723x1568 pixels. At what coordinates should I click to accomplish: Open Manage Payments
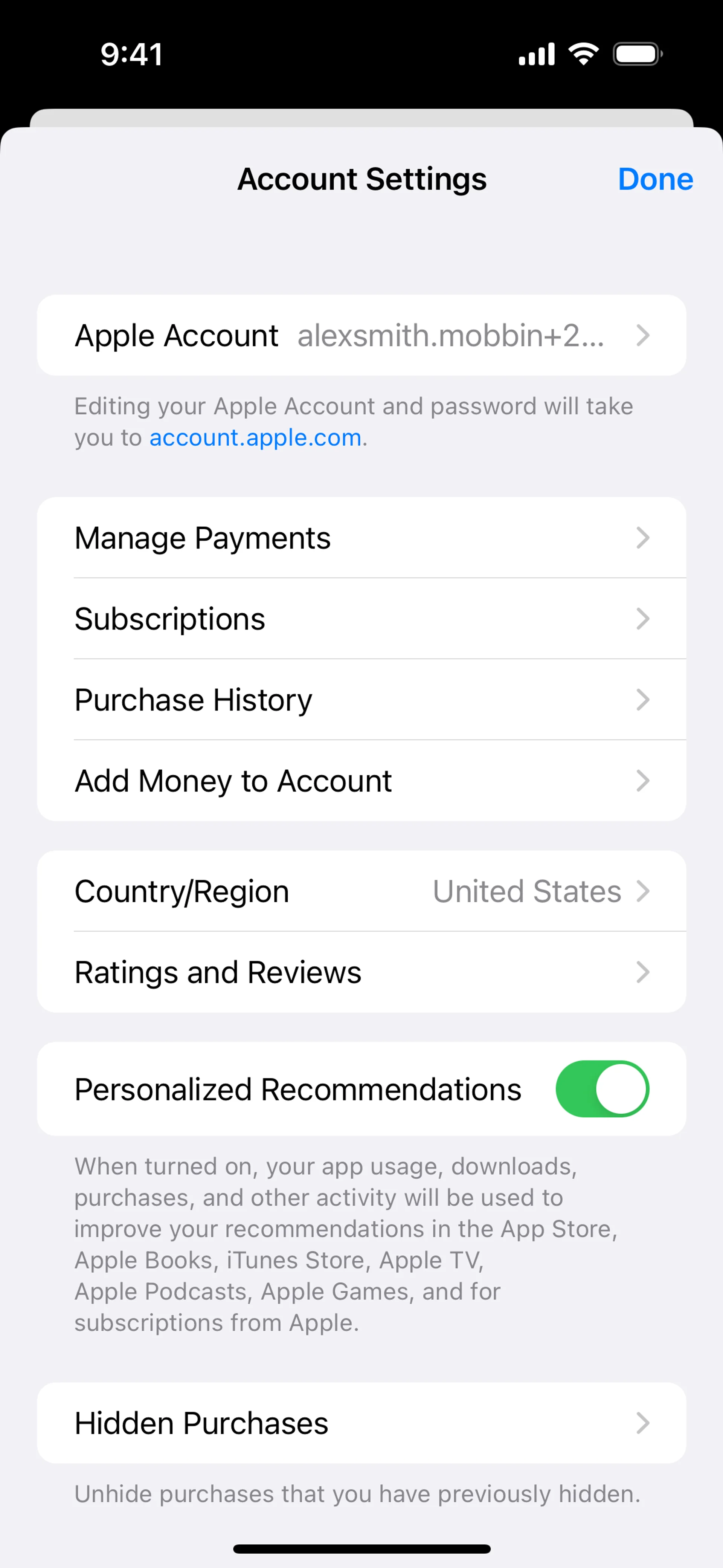point(361,538)
